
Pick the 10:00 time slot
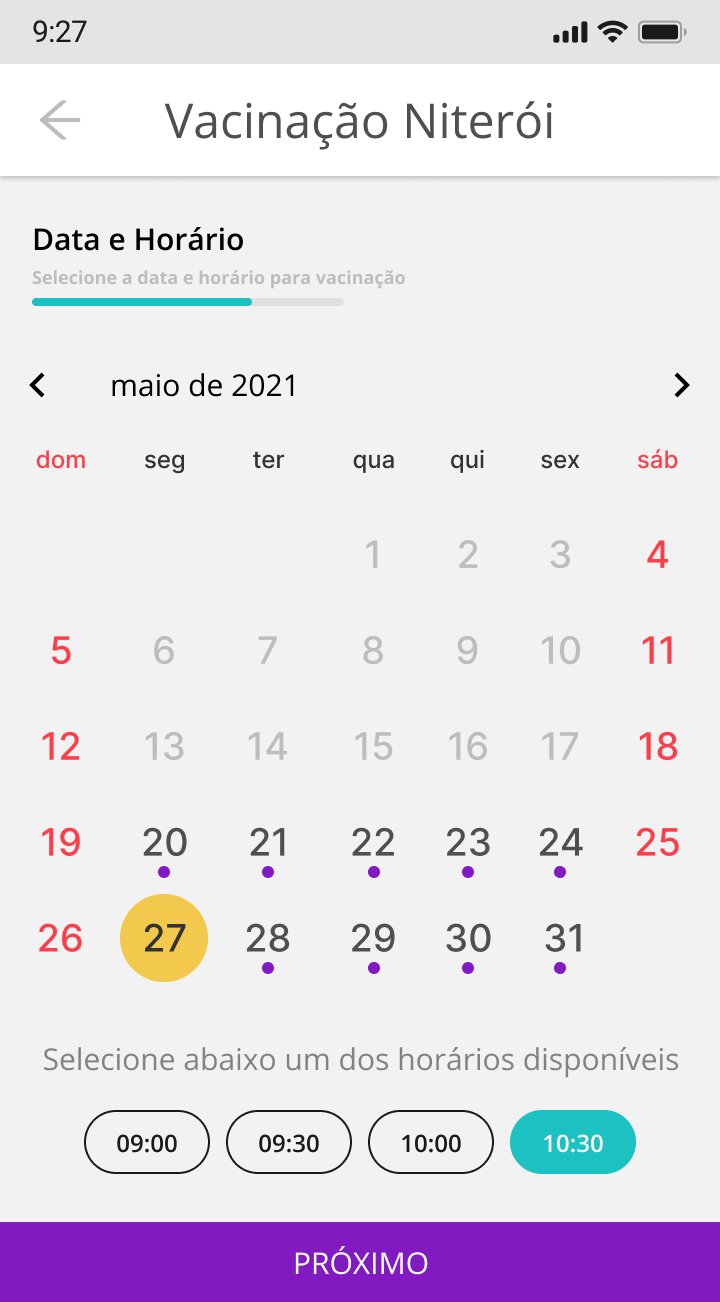click(431, 1142)
